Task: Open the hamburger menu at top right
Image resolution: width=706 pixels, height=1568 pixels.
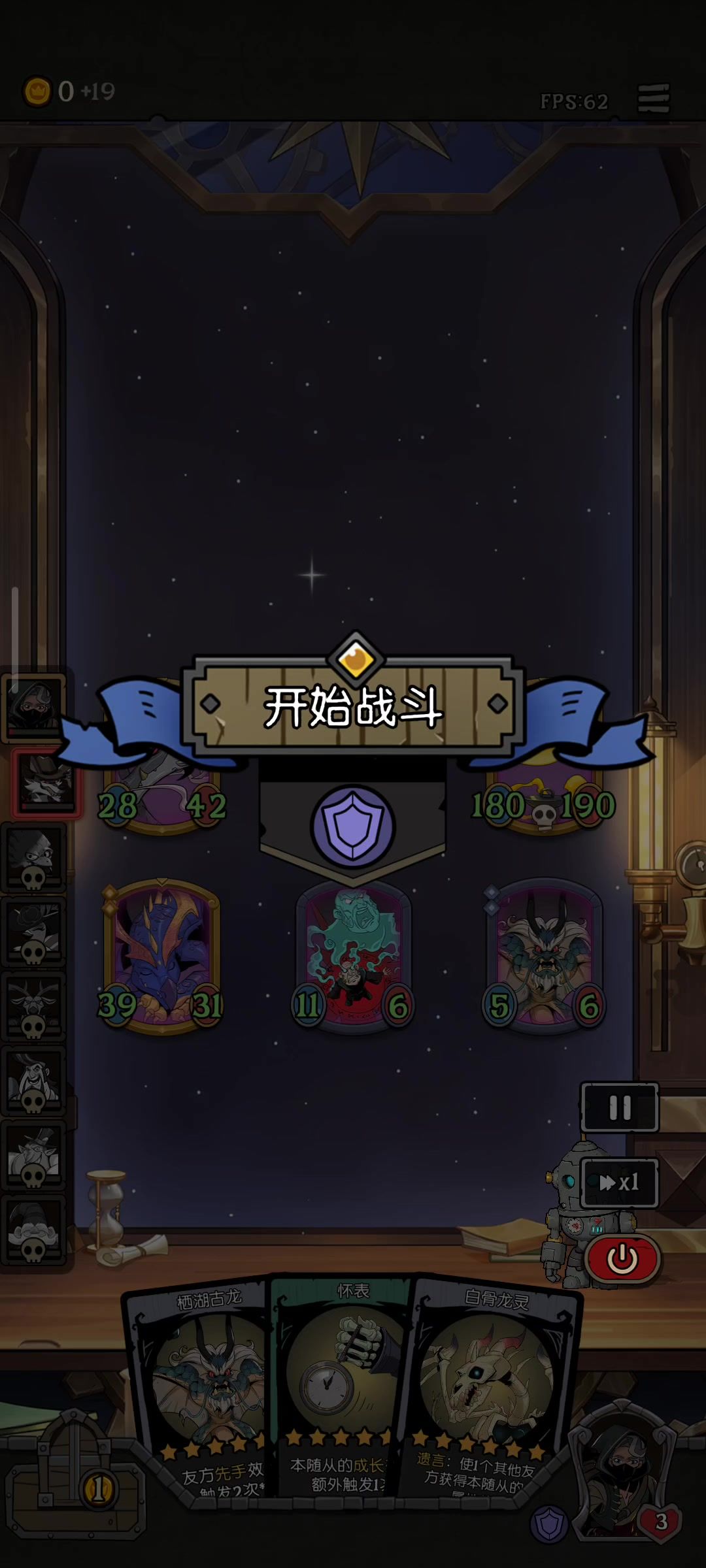Action: 654,99
